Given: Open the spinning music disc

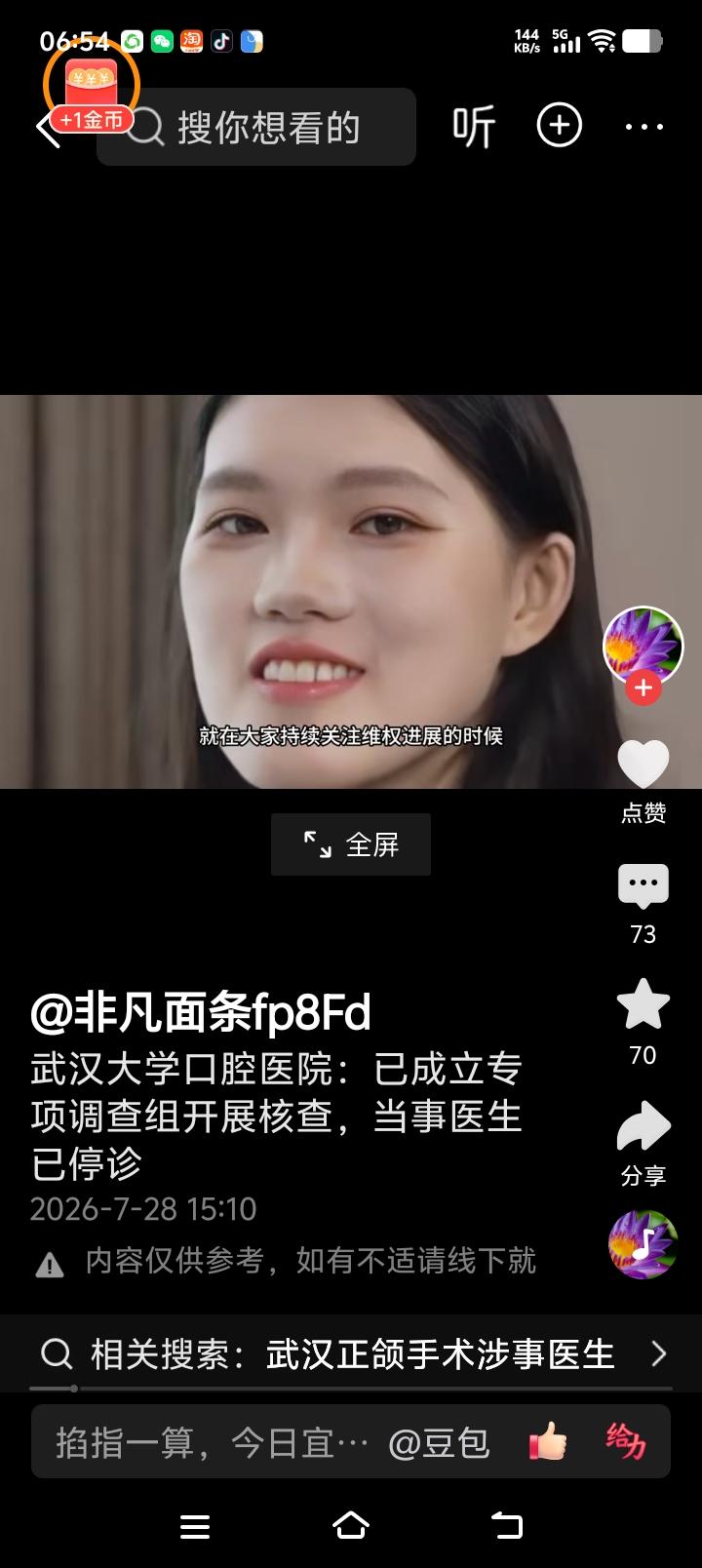Looking at the screenshot, I should pos(643,1245).
